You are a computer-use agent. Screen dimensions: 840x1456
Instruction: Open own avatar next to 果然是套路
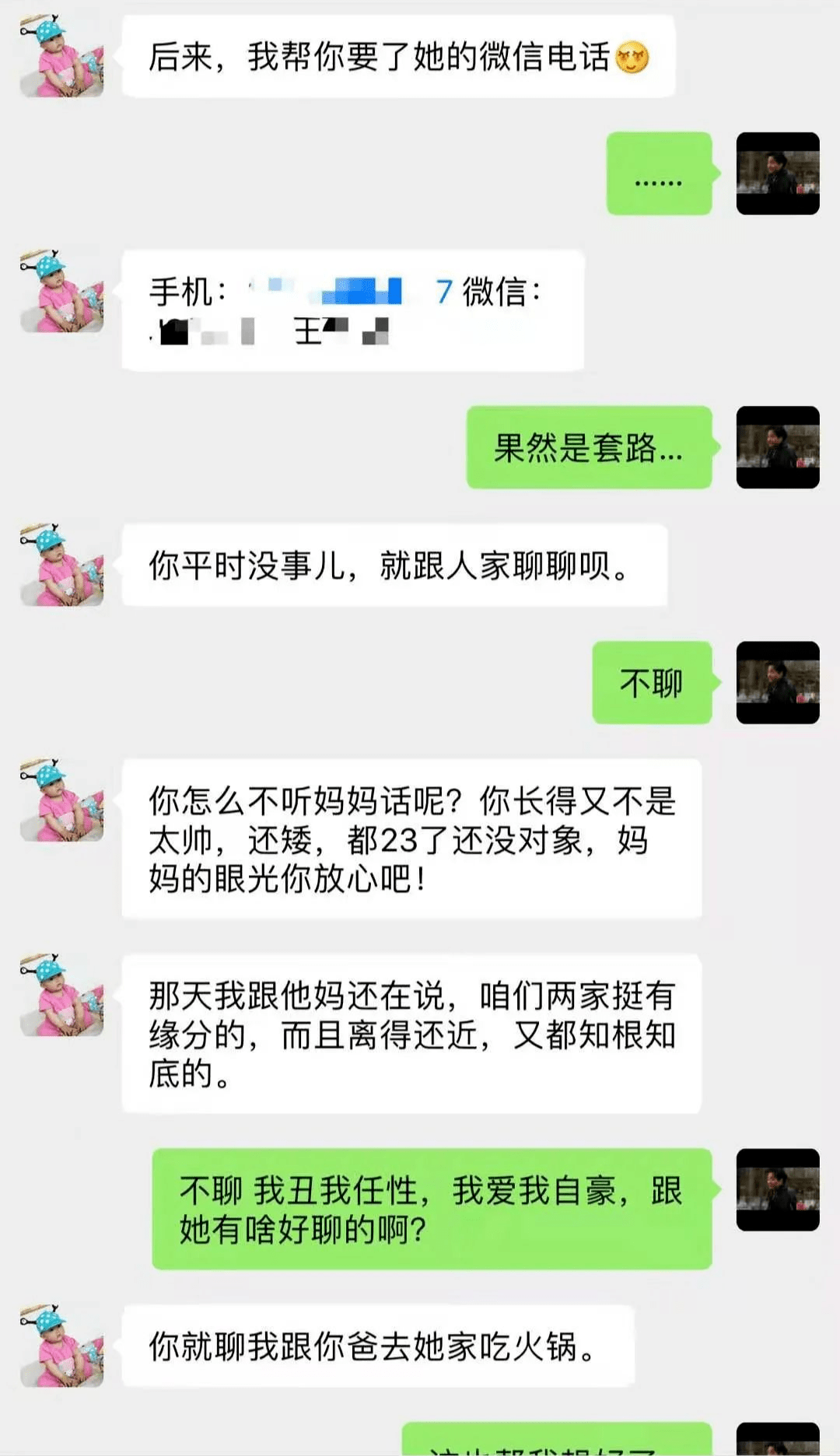tap(778, 447)
